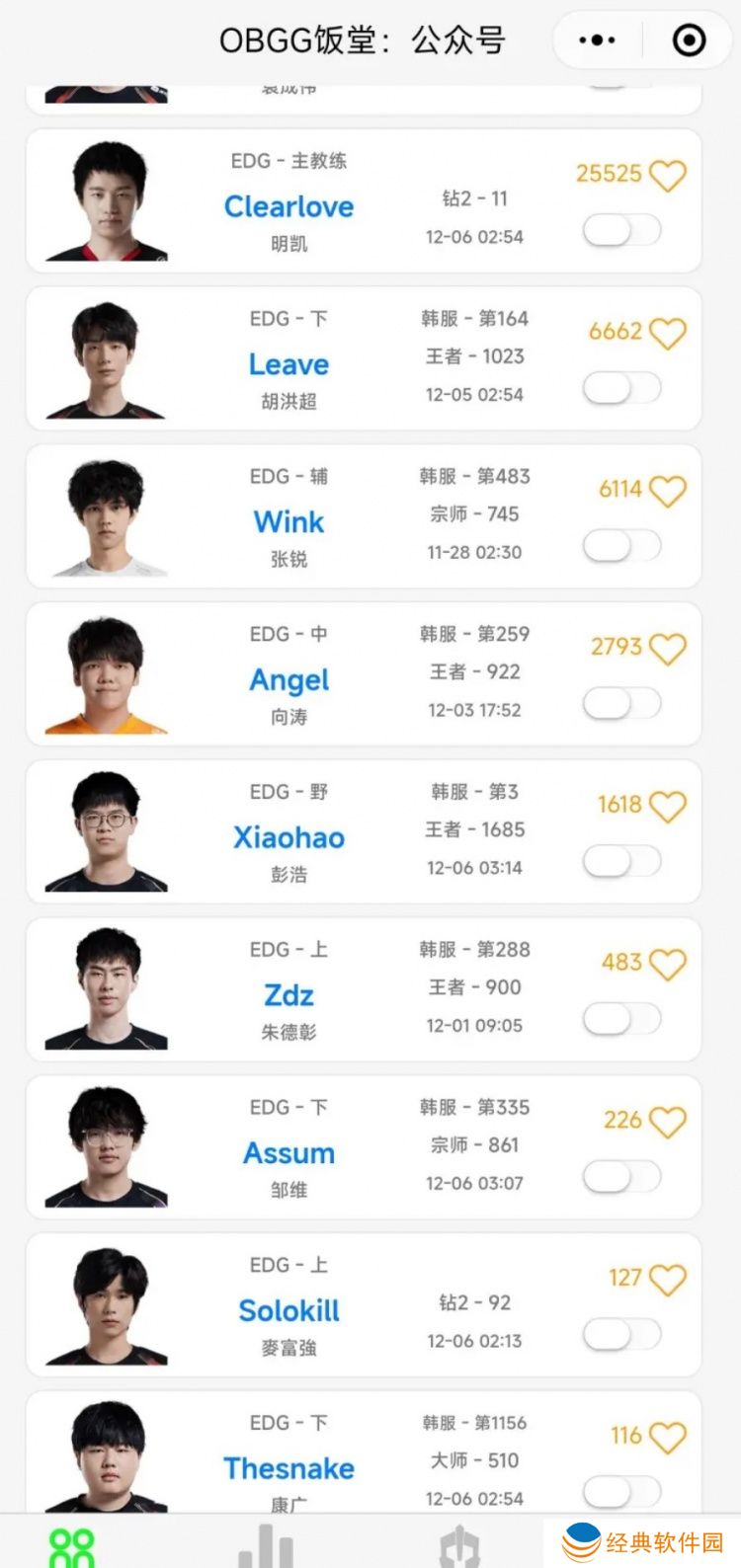Image resolution: width=741 pixels, height=1568 pixels.
Task: Tap the heart next to Zdz
Action: (668, 964)
